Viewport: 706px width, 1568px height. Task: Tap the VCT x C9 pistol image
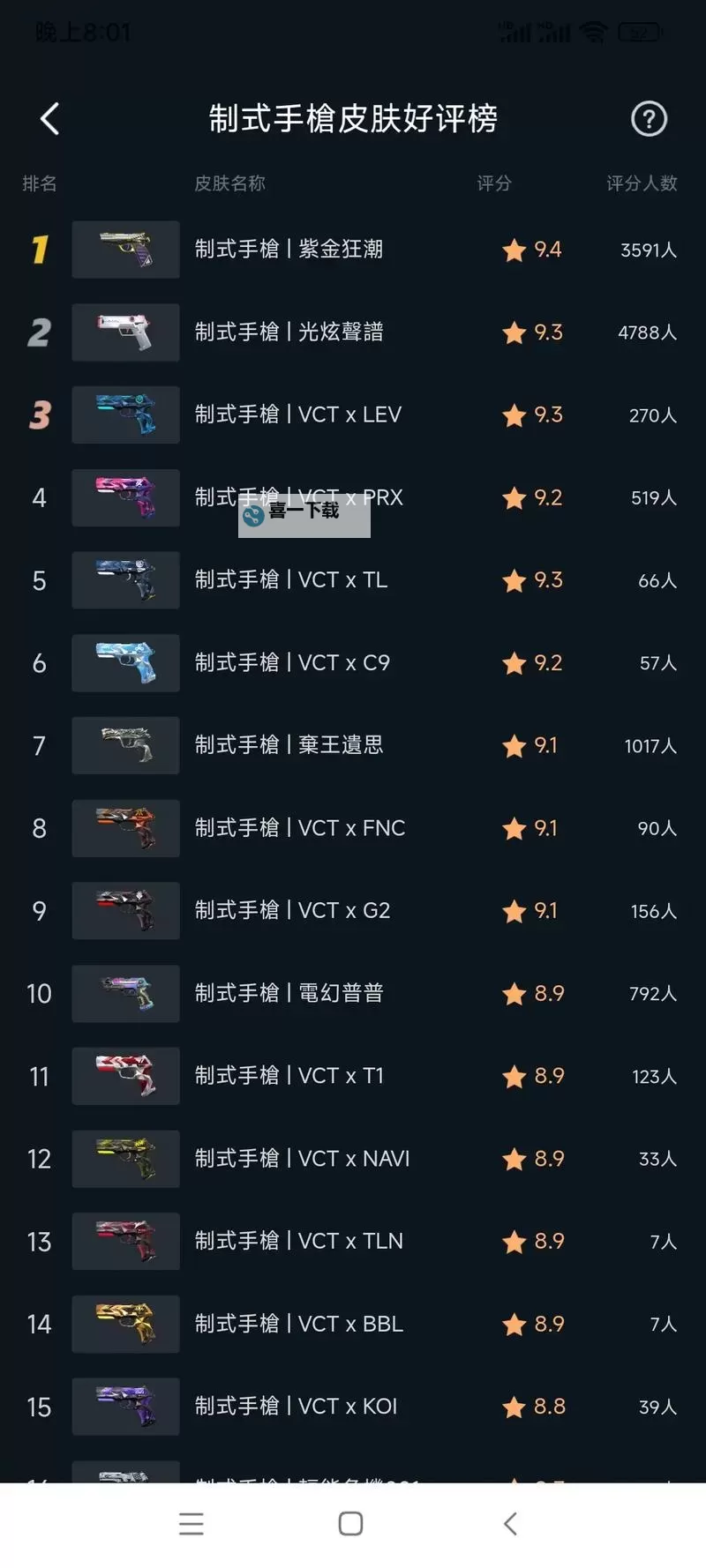point(125,662)
